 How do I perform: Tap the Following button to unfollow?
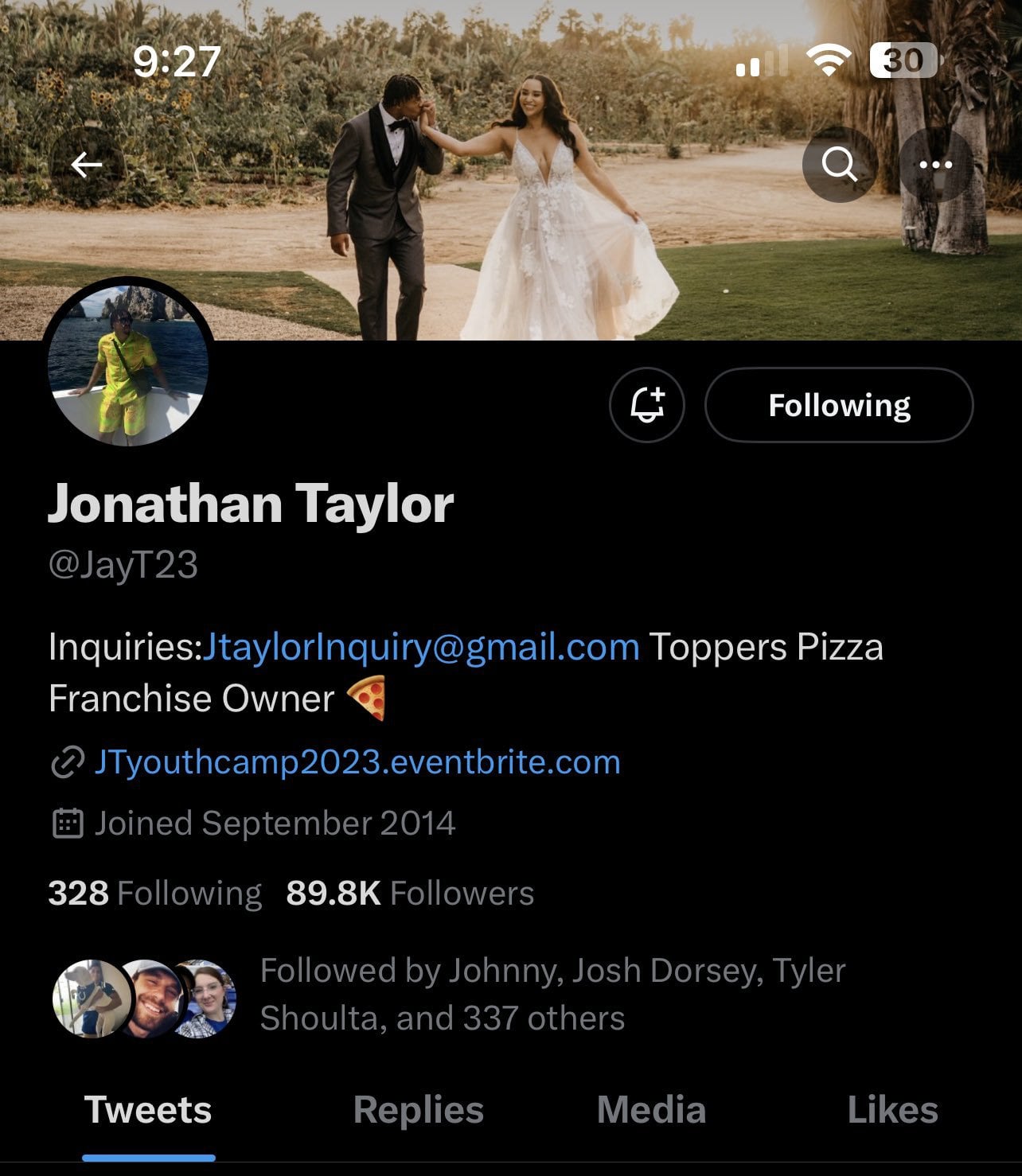click(839, 405)
